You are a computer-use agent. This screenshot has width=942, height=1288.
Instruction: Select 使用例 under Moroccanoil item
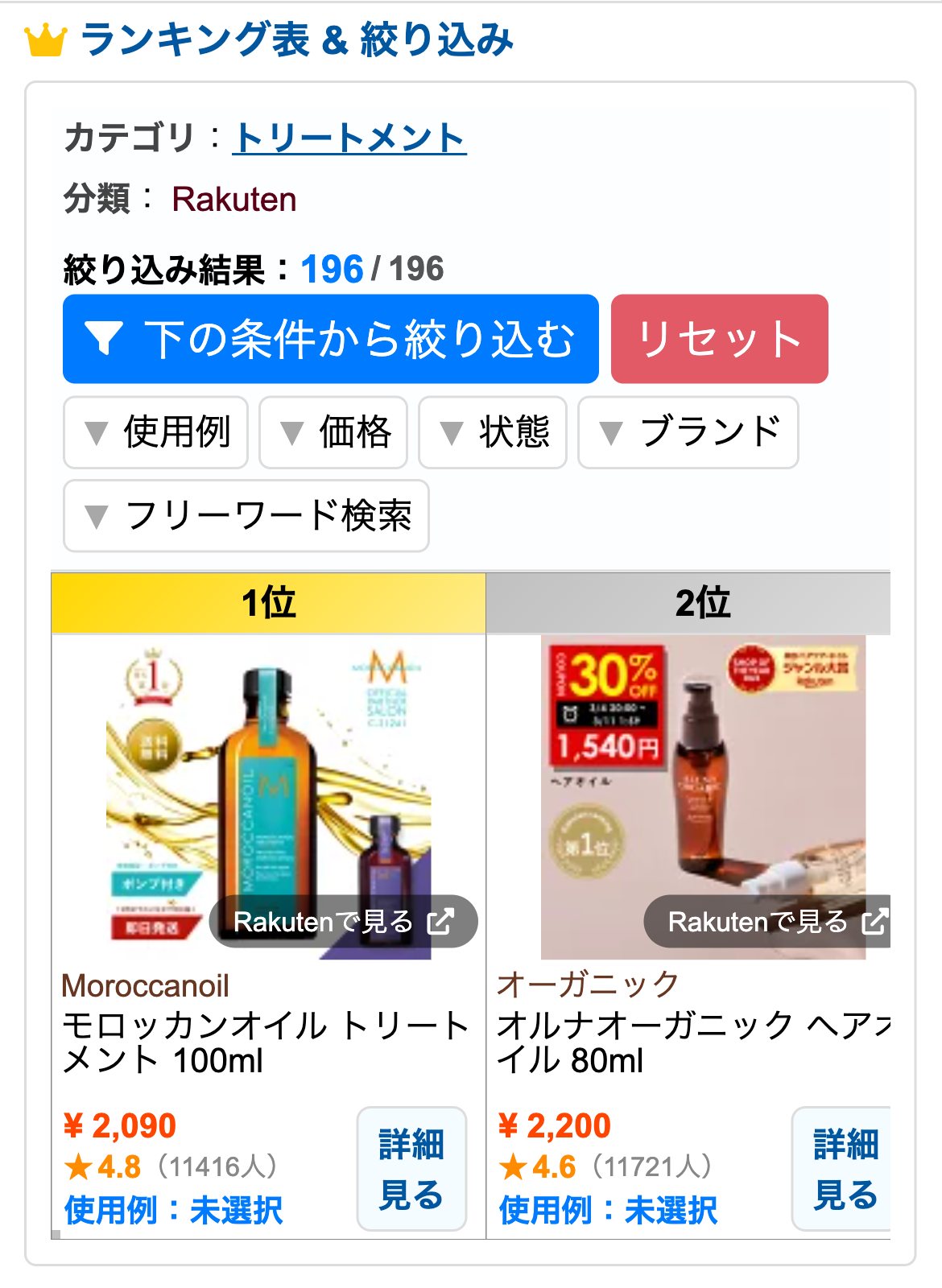(x=174, y=1210)
